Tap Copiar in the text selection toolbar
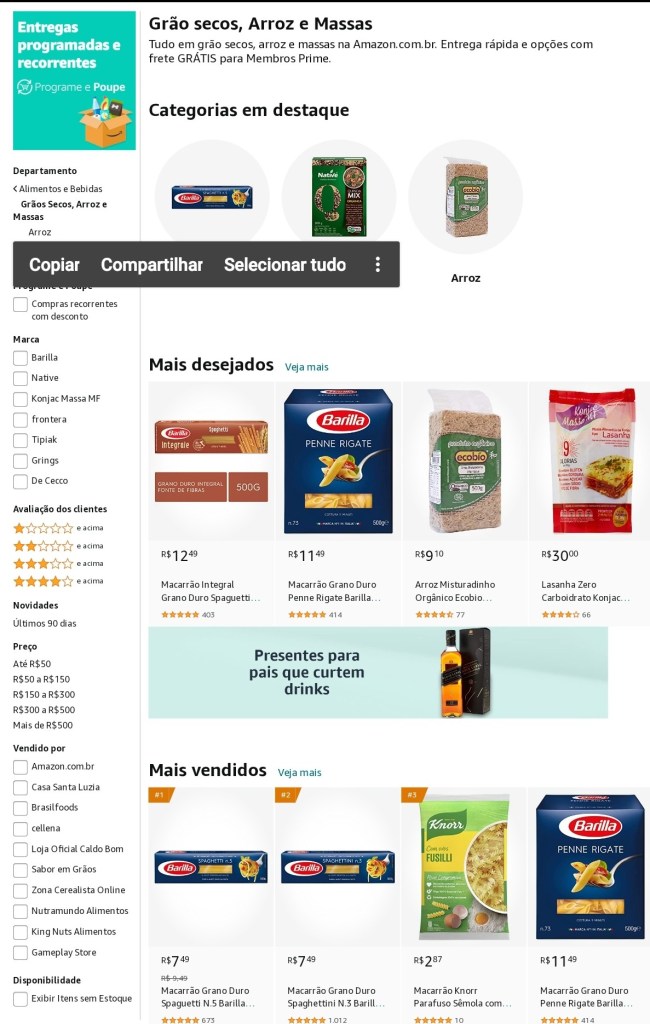650x1024 pixels. 54,265
